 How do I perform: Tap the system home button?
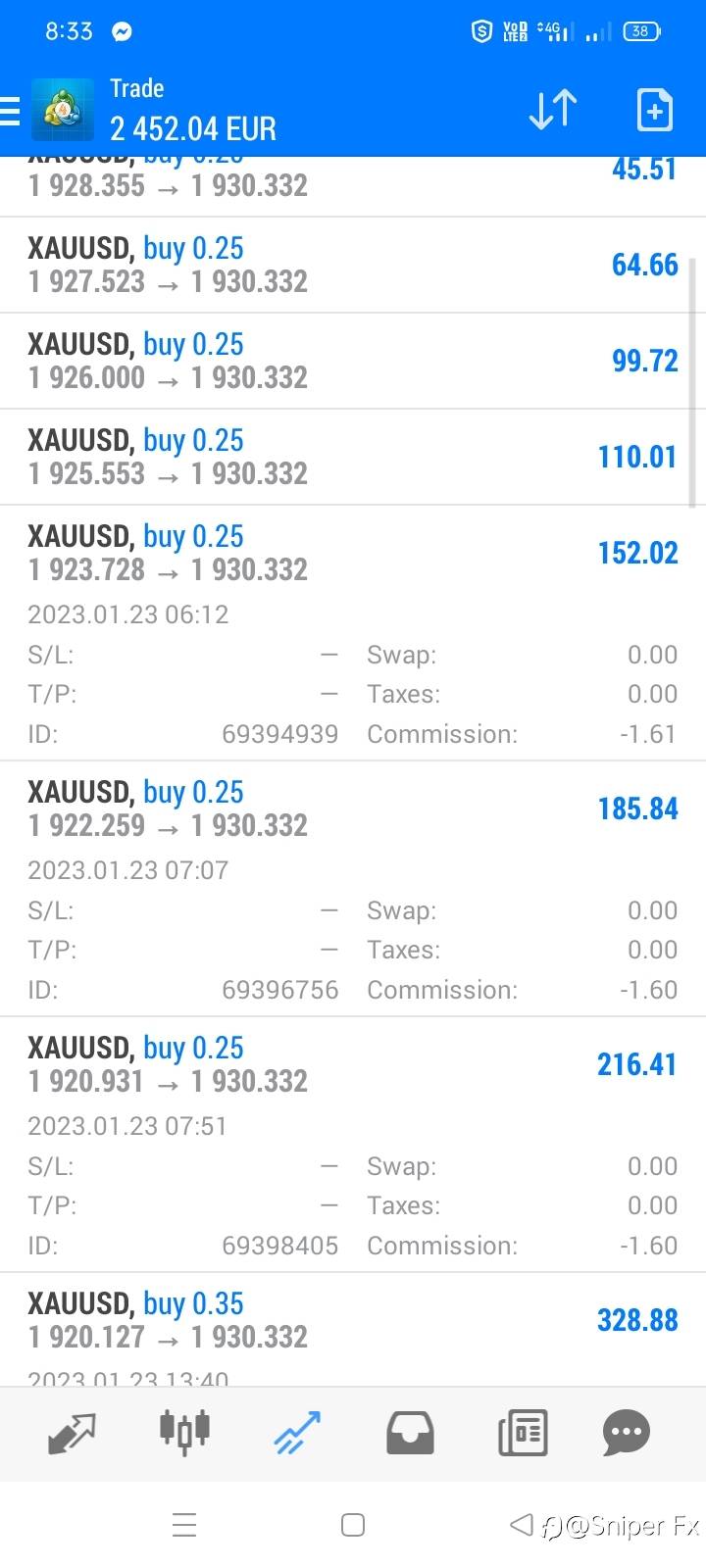[x=353, y=1525]
